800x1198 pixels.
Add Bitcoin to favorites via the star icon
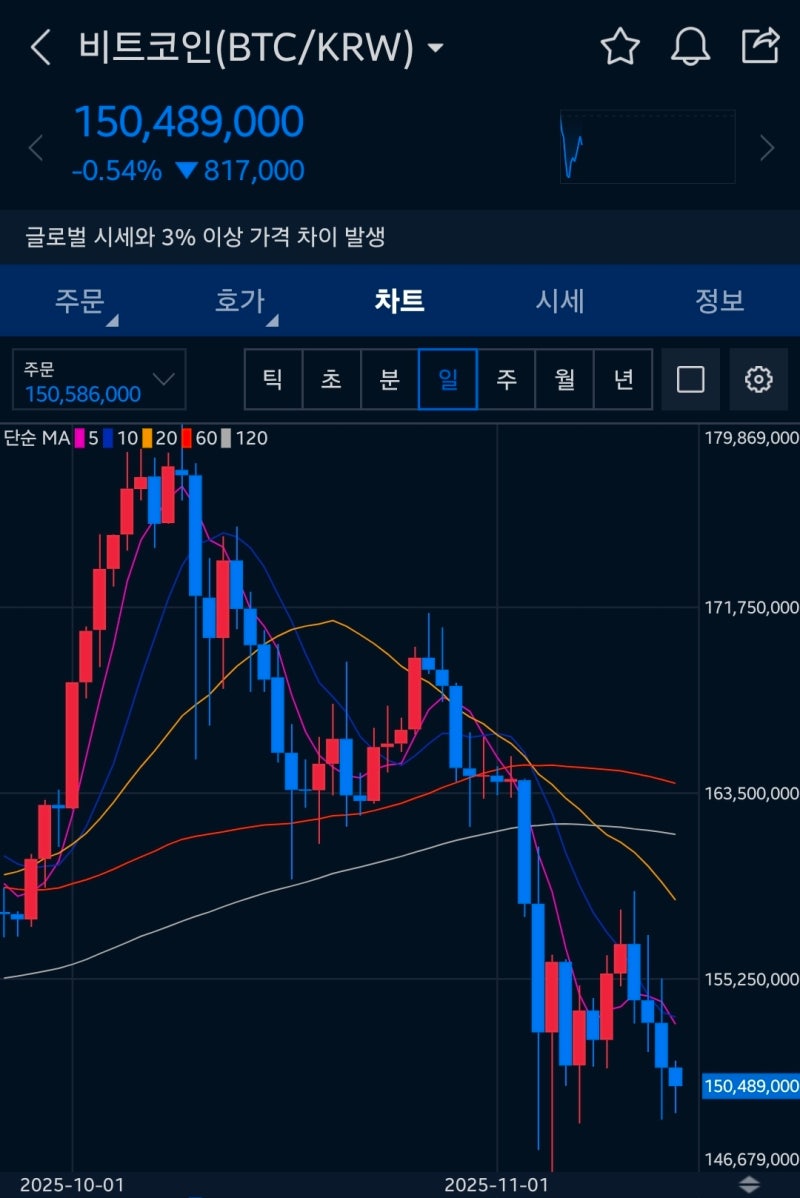pyautogui.click(x=620, y=46)
